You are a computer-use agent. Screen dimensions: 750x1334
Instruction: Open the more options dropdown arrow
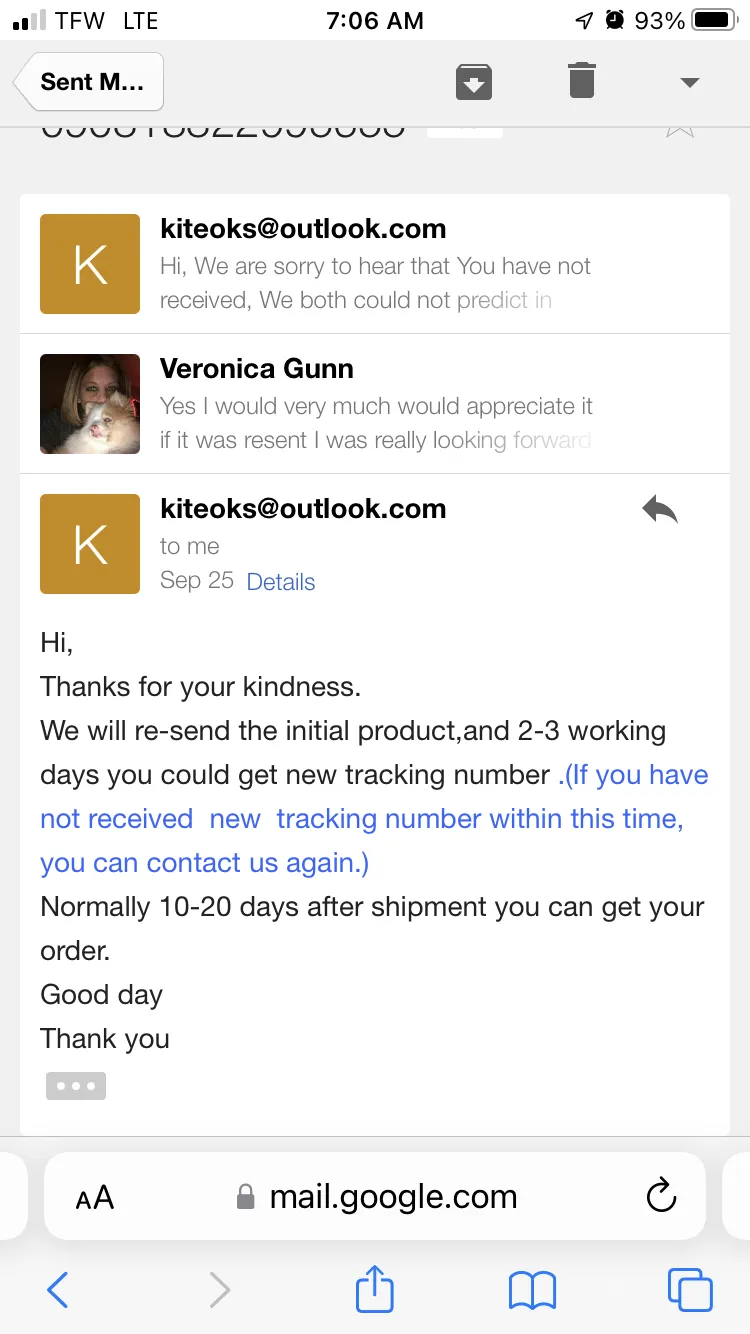click(x=689, y=83)
